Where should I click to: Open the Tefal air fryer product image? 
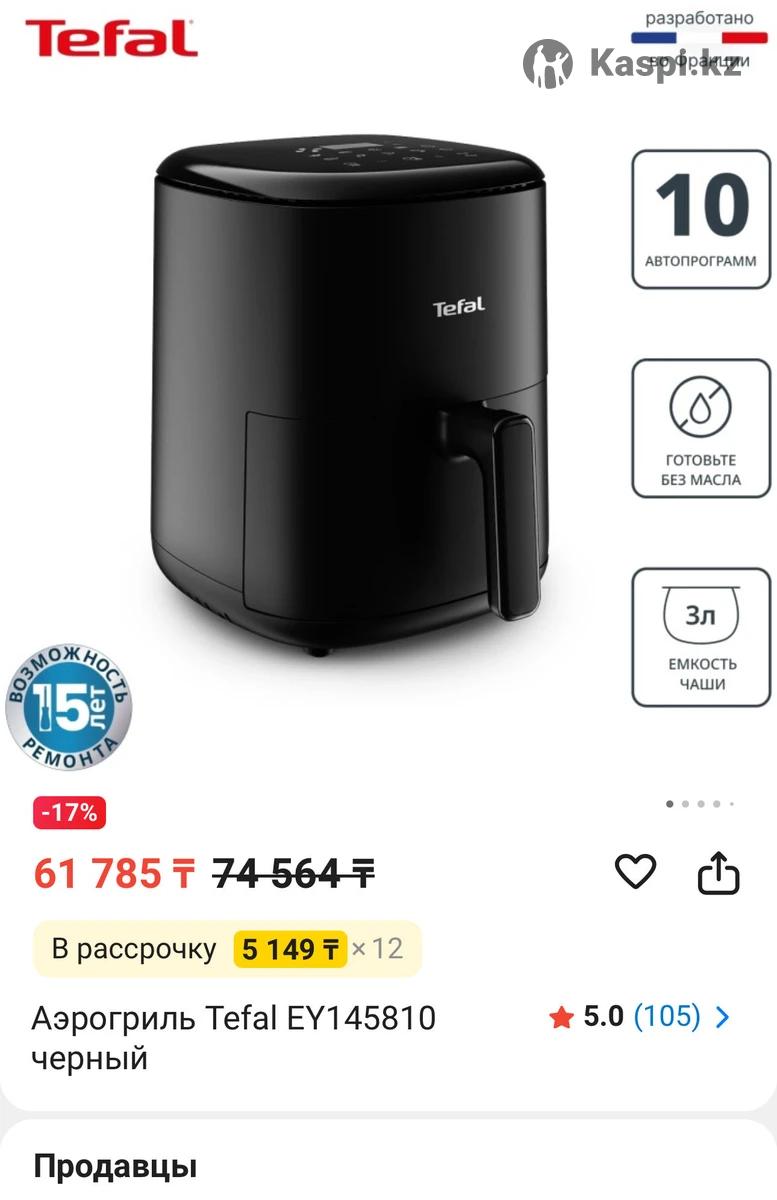350,400
